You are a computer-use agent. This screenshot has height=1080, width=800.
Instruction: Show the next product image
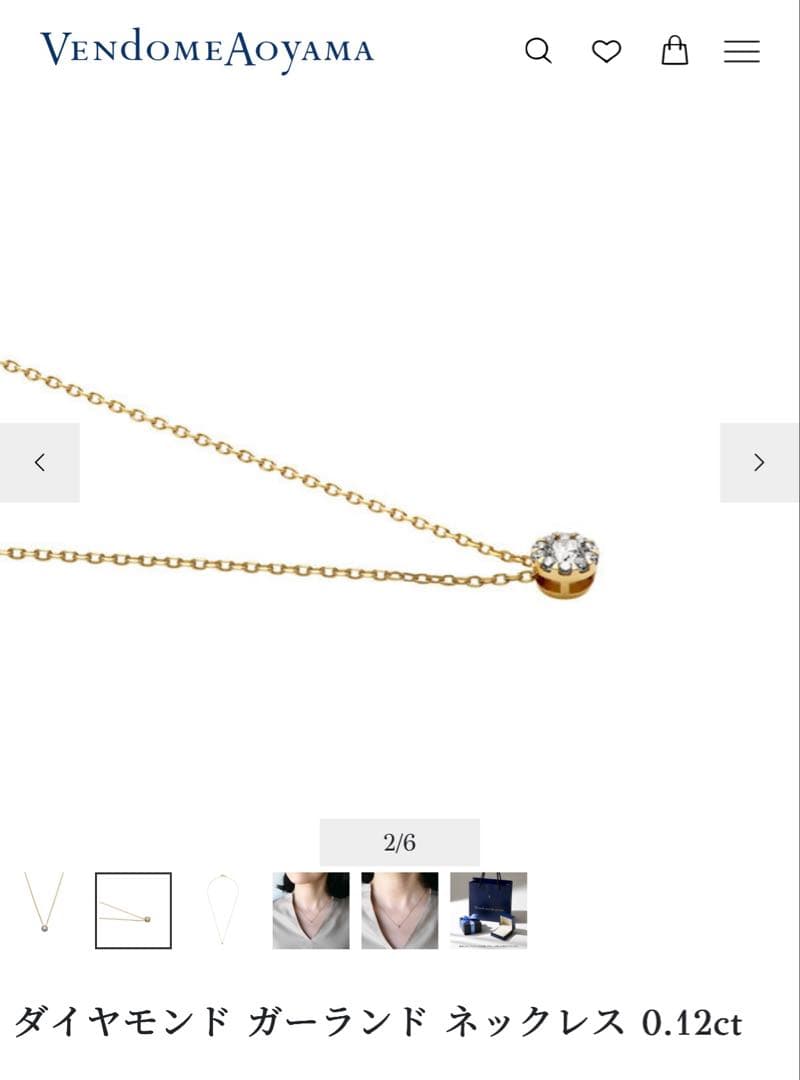(x=759, y=462)
